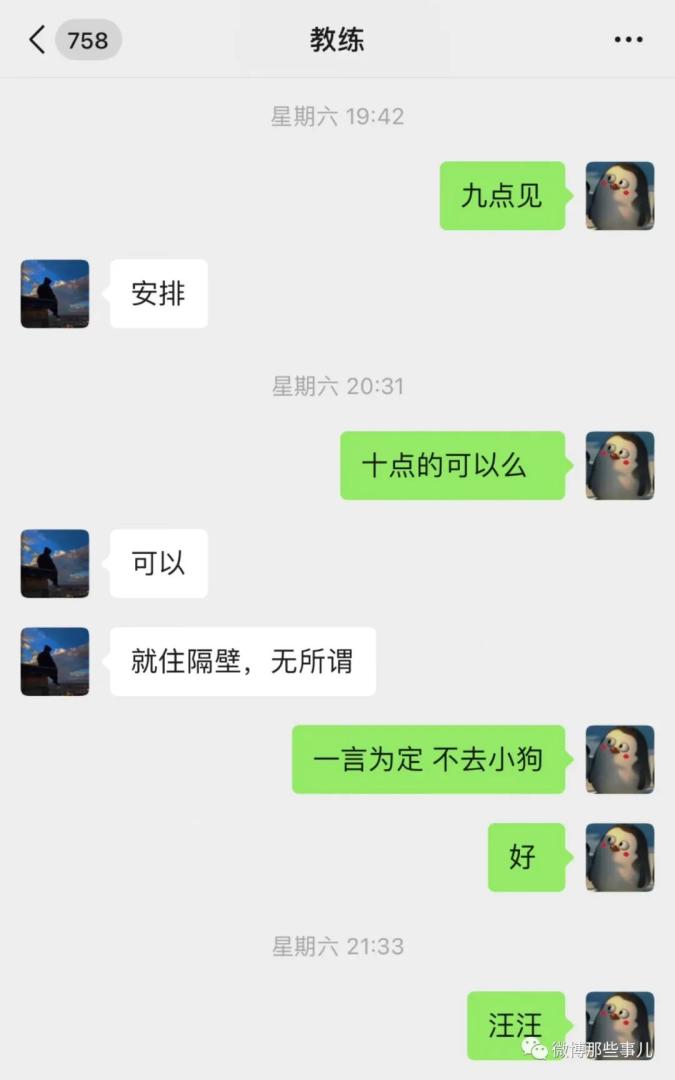This screenshot has height=1080, width=675.
Task: Tap the penguin avatar next to 十点的可以么
Action: [619, 465]
